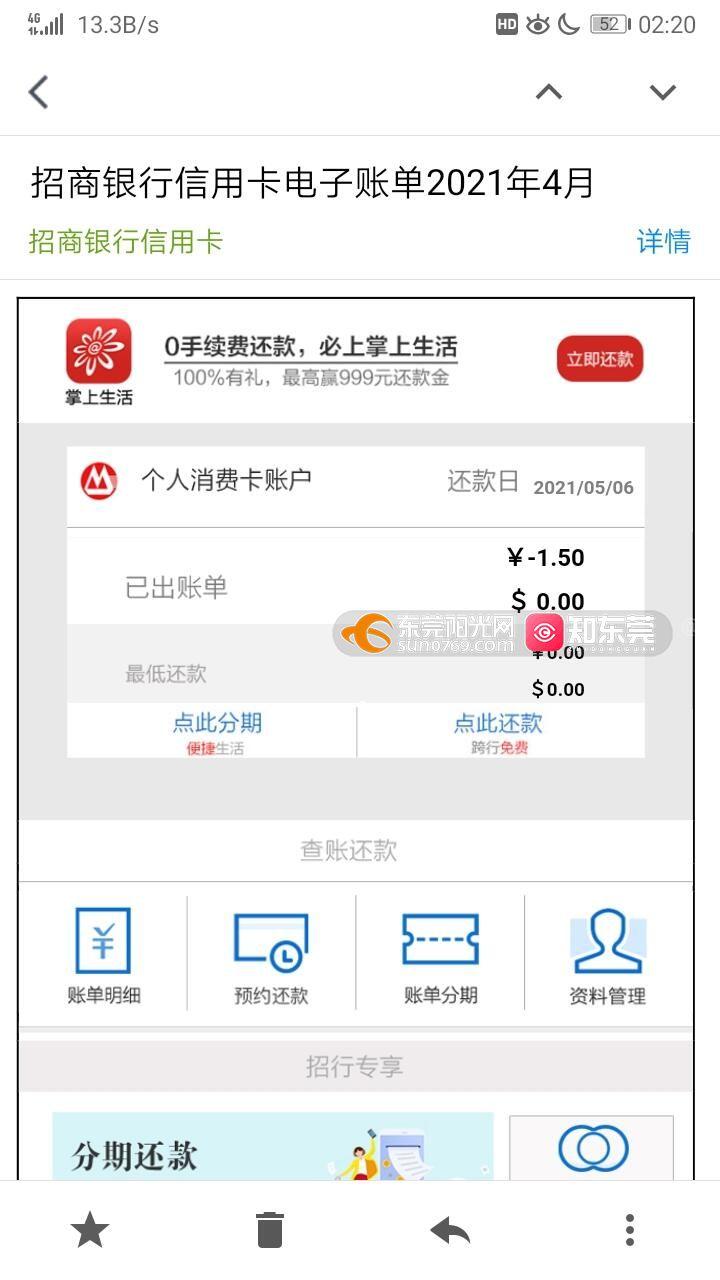Viewport: 720px width, 1280px height.
Task: Open 资料管理 profile management
Action: tap(607, 955)
